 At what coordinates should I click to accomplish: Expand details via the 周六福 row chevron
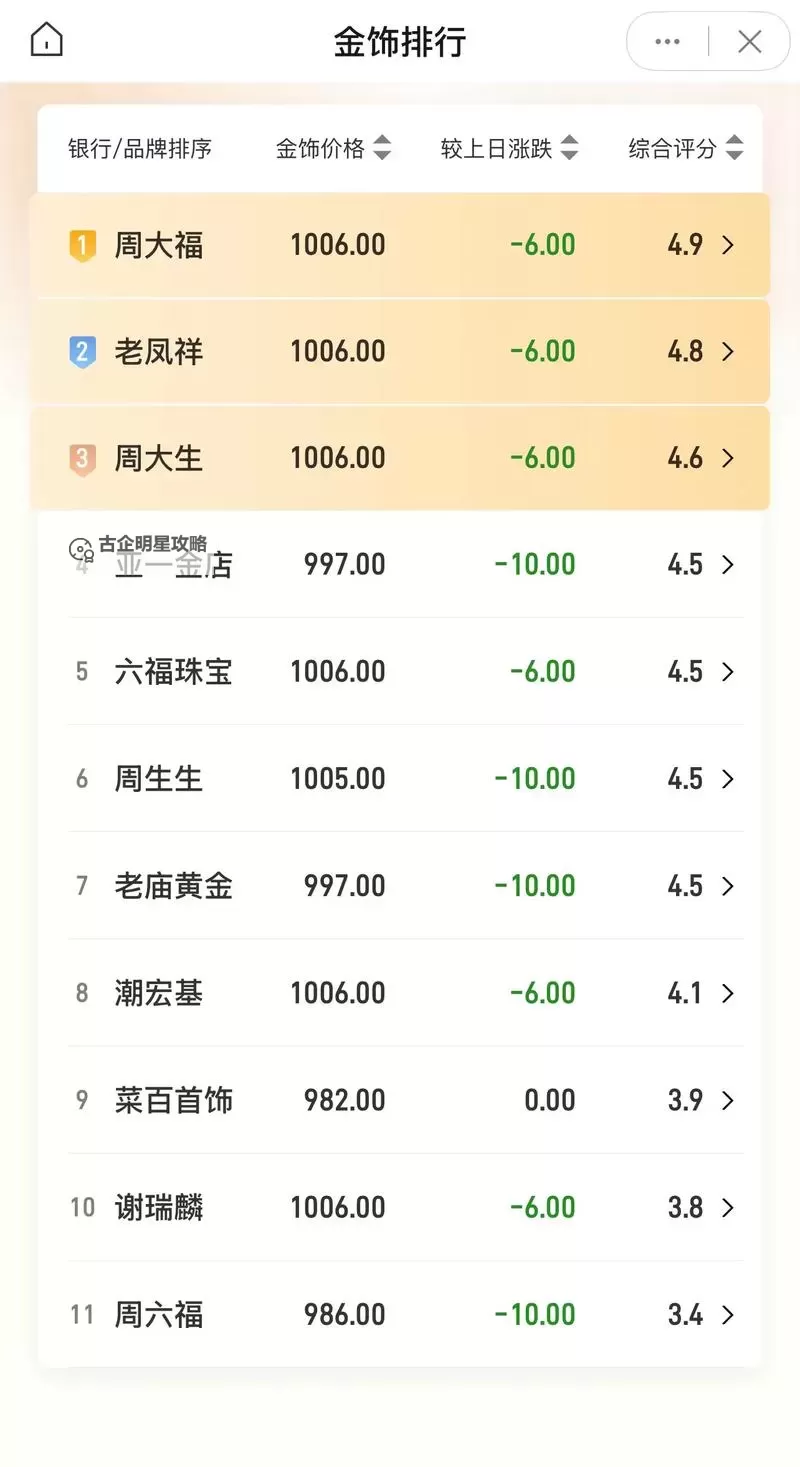tap(729, 1314)
